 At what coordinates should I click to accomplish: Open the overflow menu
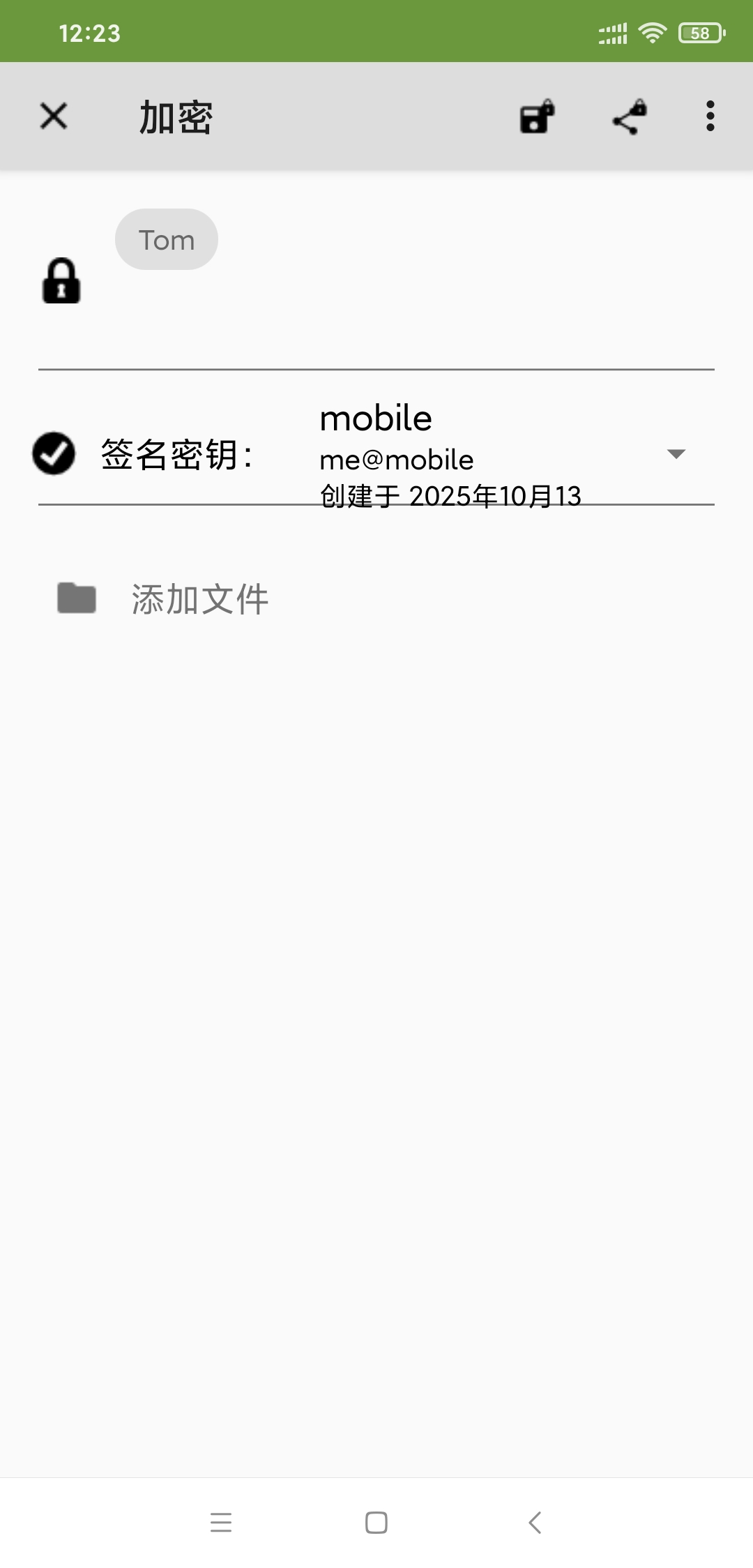(710, 116)
